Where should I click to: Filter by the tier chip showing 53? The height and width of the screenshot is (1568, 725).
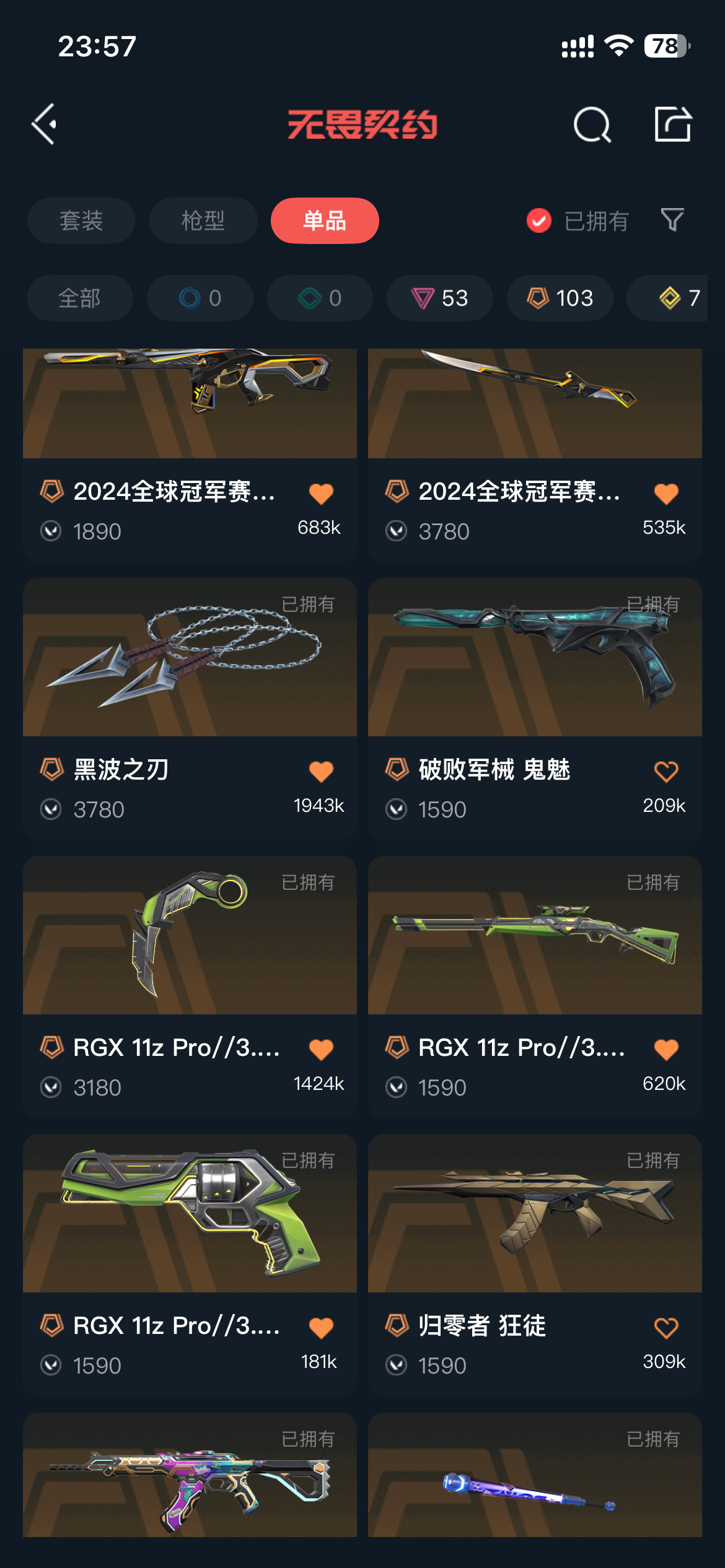click(440, 298)
